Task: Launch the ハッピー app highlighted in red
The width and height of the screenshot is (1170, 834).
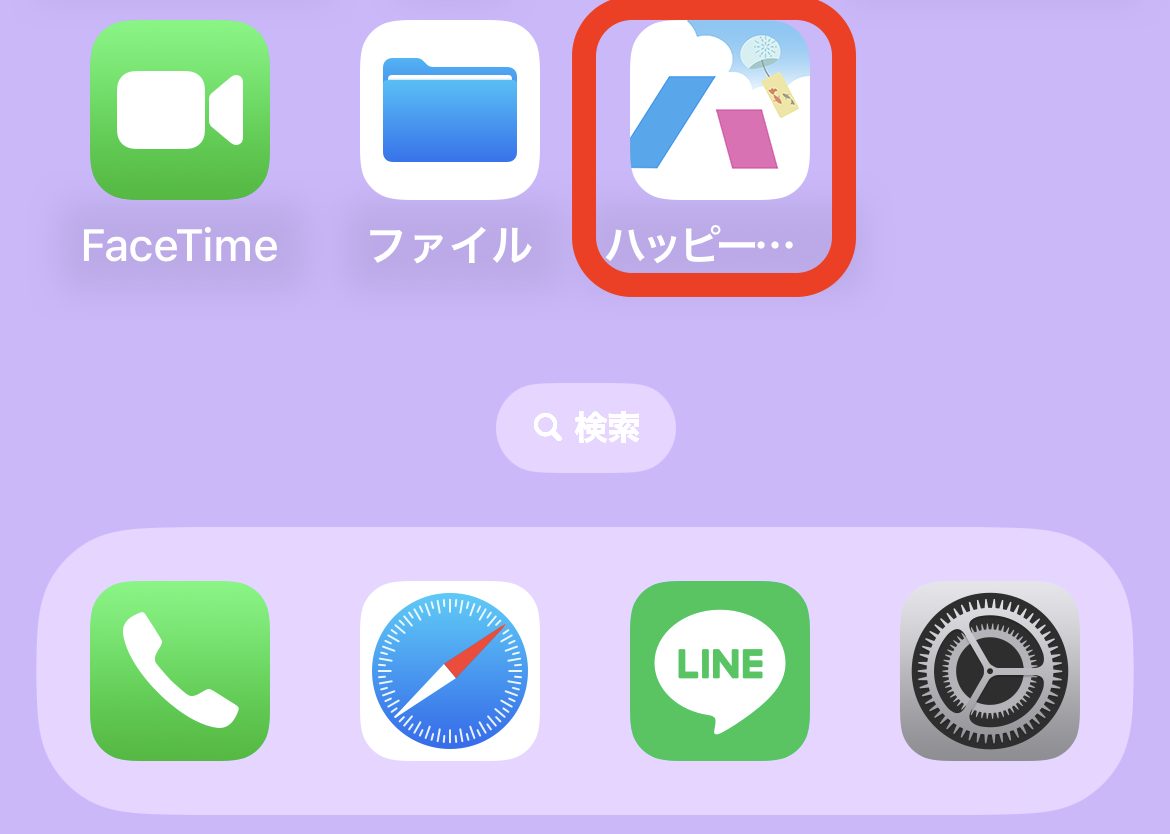Action: [719, 110]
